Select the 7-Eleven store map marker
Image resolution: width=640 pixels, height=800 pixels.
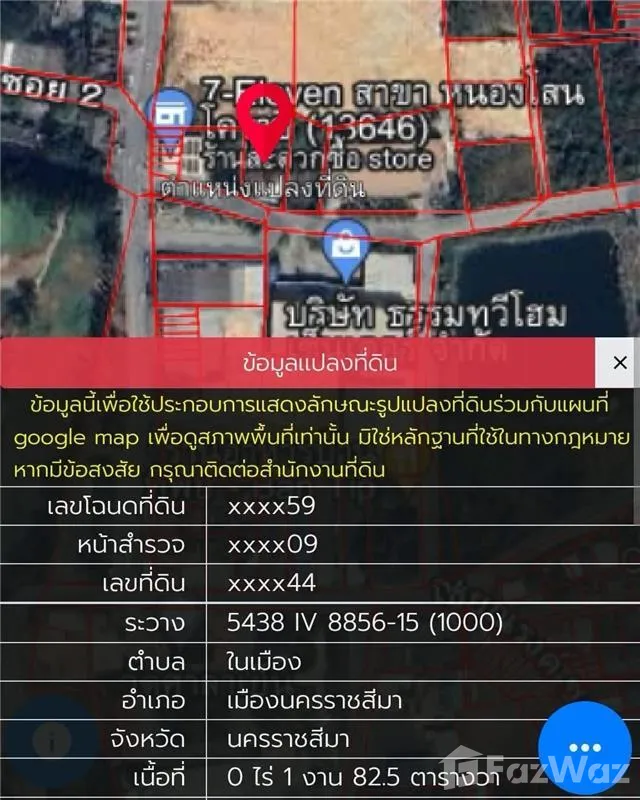tap(164, 113)
